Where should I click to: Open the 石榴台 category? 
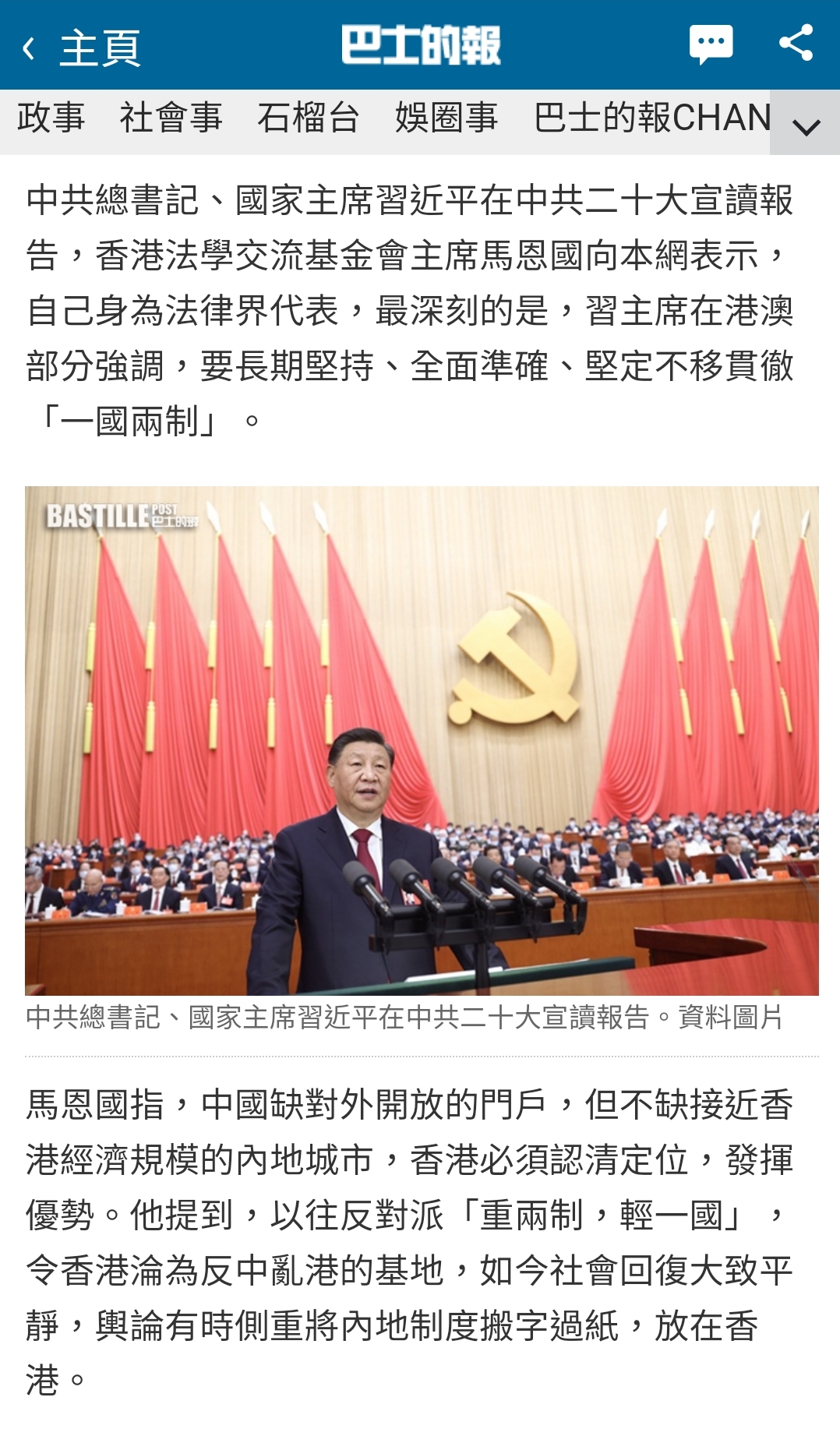pos(308,118)
